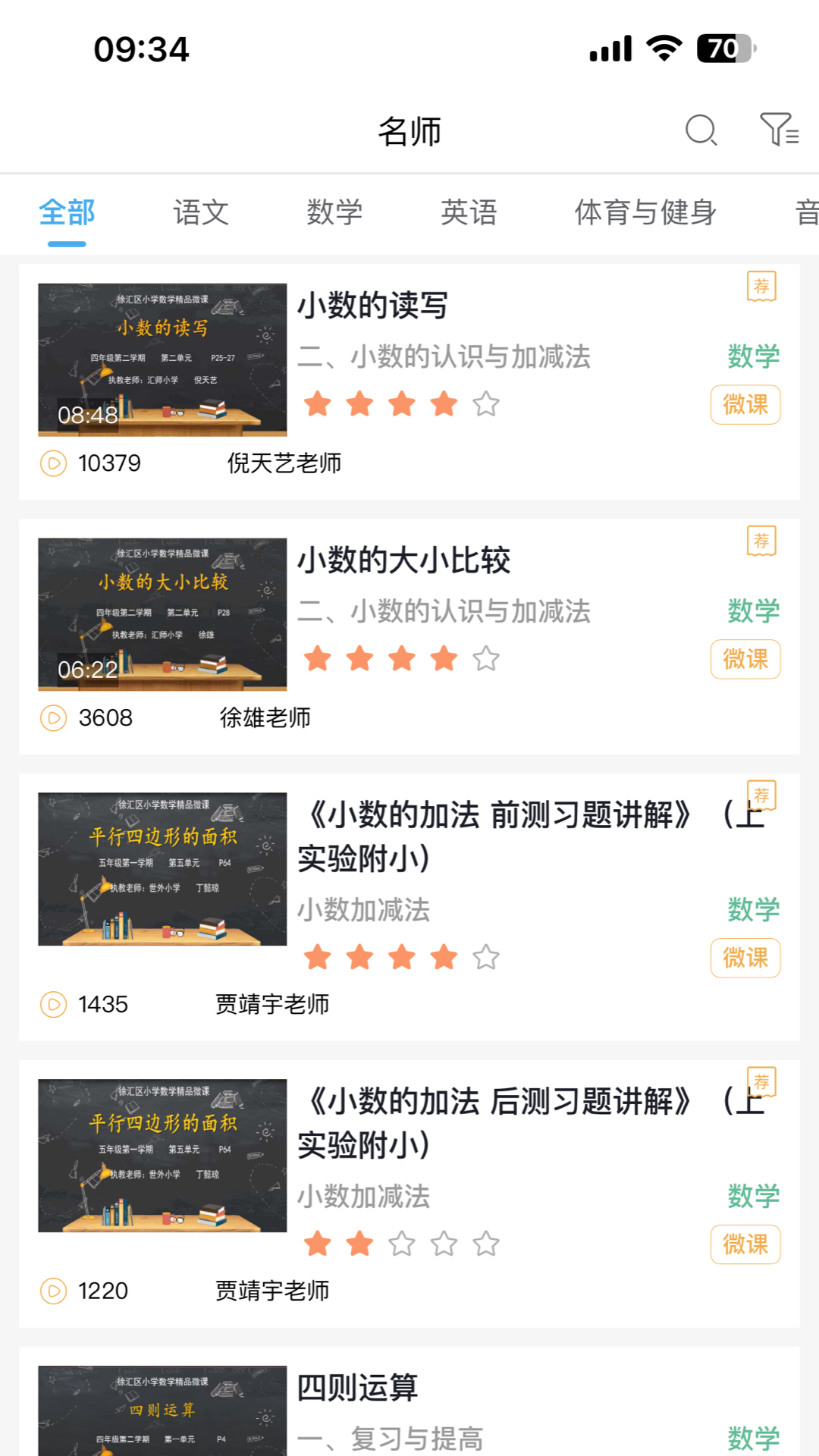819x1456 pixels.
Task: Open the search icon at the top
Action: point(700,130)
